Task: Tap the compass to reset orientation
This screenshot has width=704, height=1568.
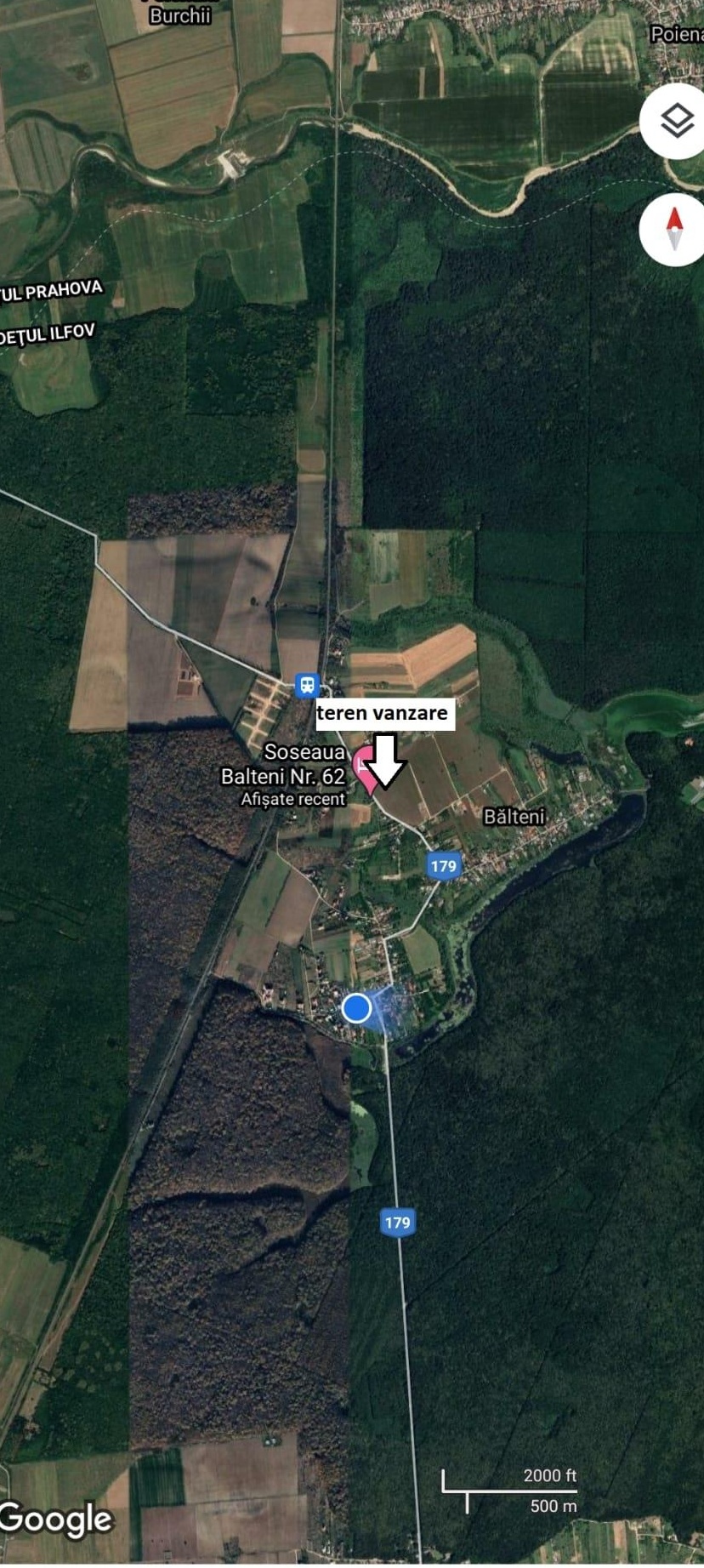Action: coord(675,229)
